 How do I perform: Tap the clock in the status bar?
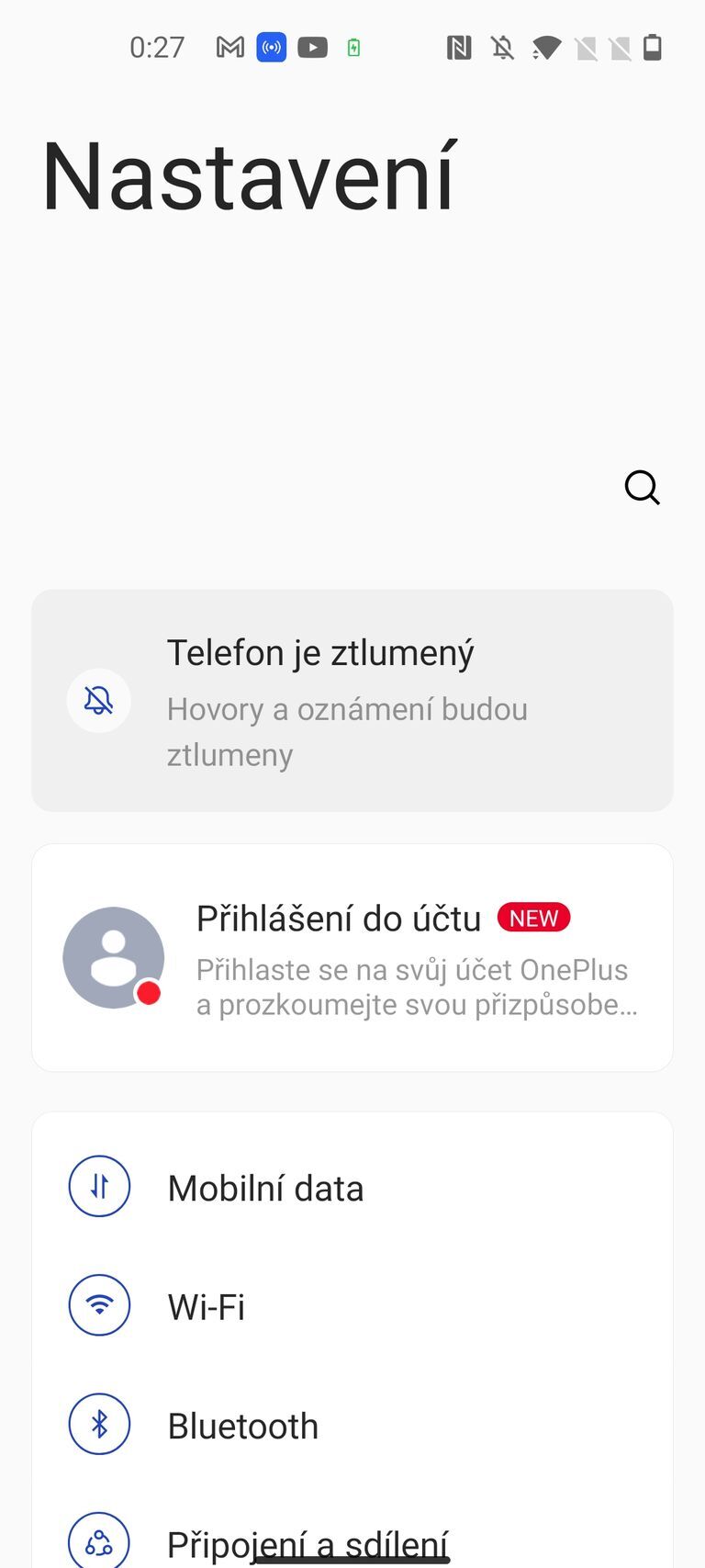click(x=156, y=47)
